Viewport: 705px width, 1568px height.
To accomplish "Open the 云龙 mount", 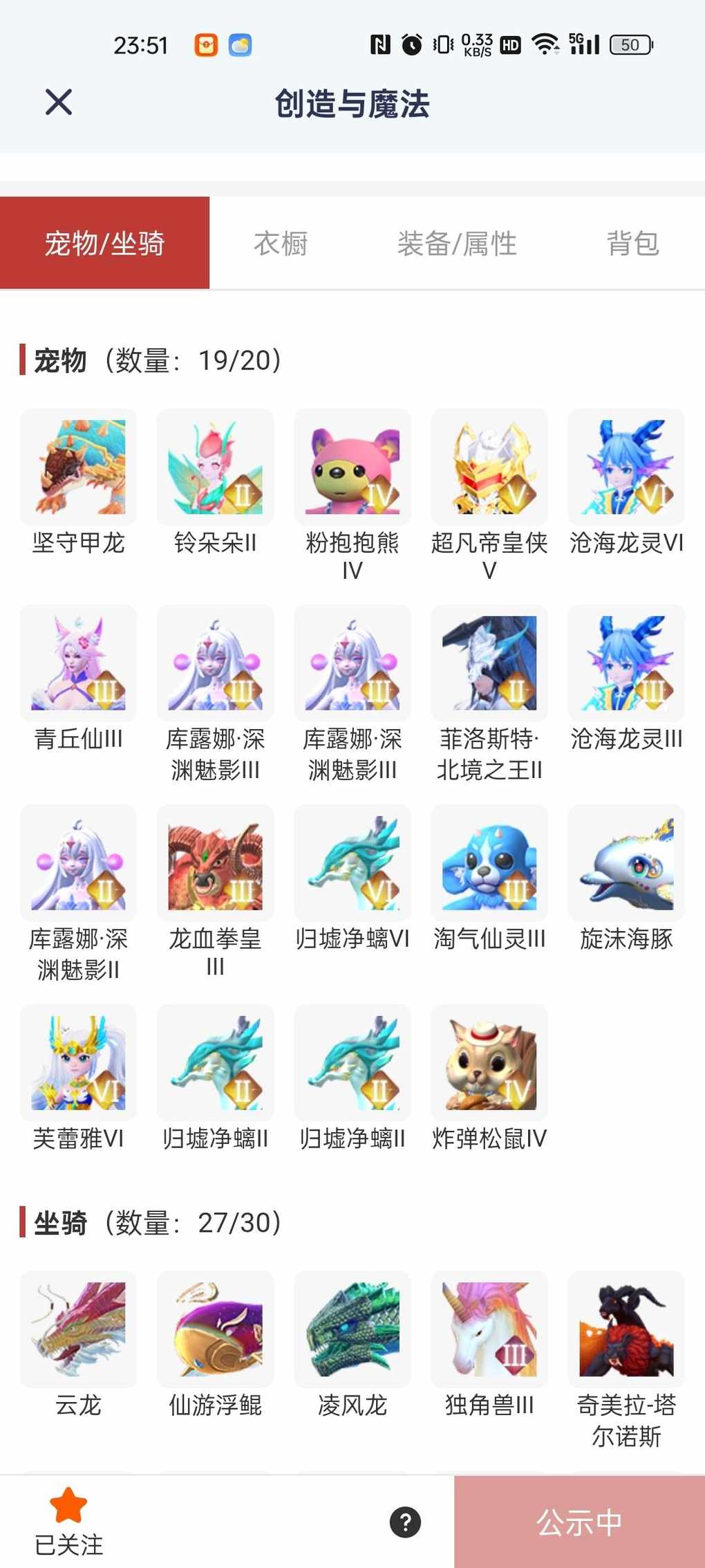I will [78, 1329].
